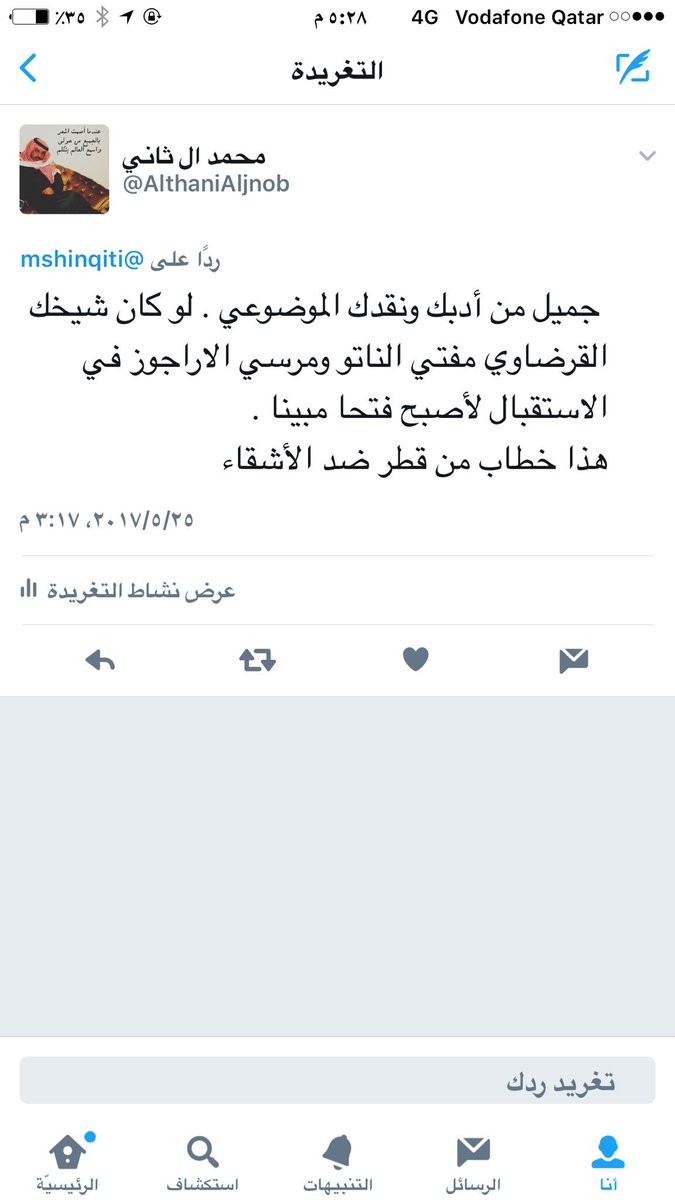Open the @mshinqiti mention link
675x1200 pixels.
coord(83,260)
